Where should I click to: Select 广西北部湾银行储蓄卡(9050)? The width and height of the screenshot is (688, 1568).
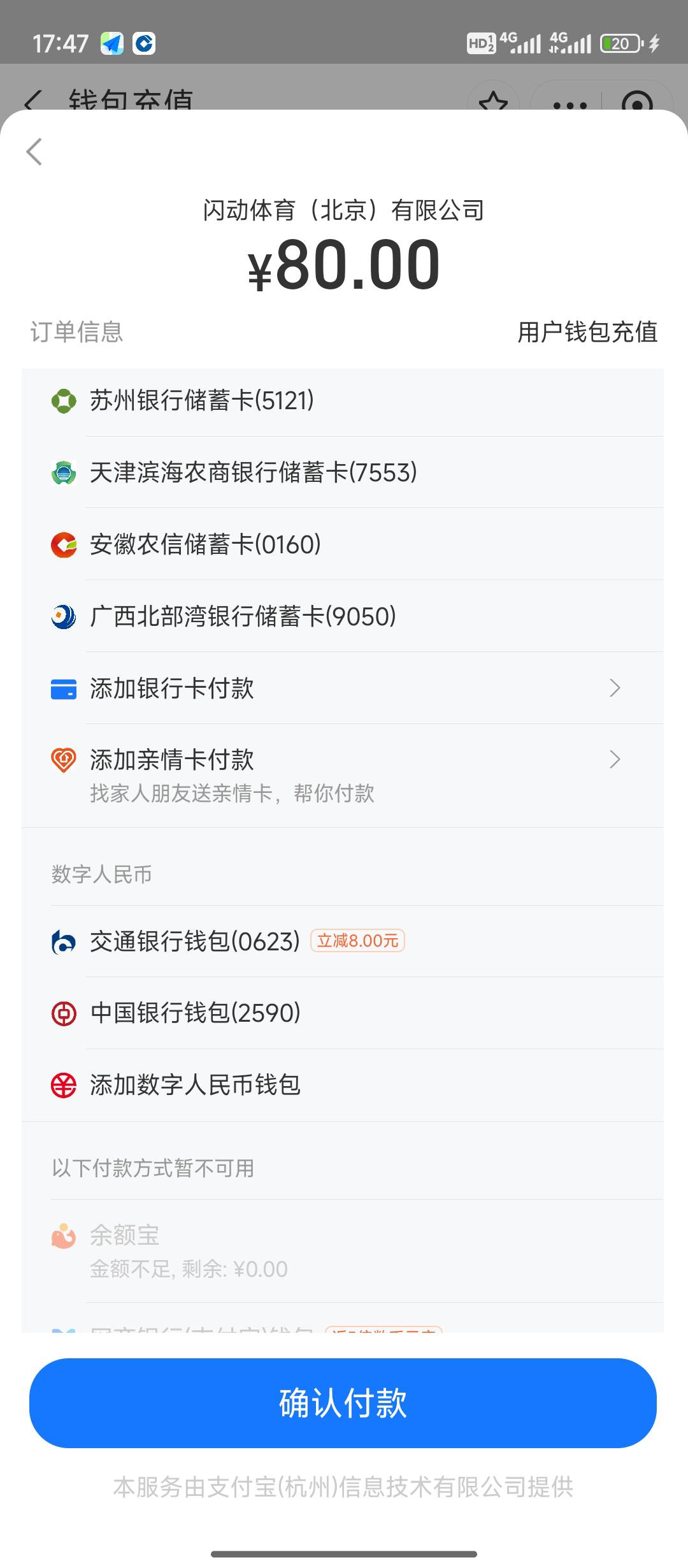point(343,616)
